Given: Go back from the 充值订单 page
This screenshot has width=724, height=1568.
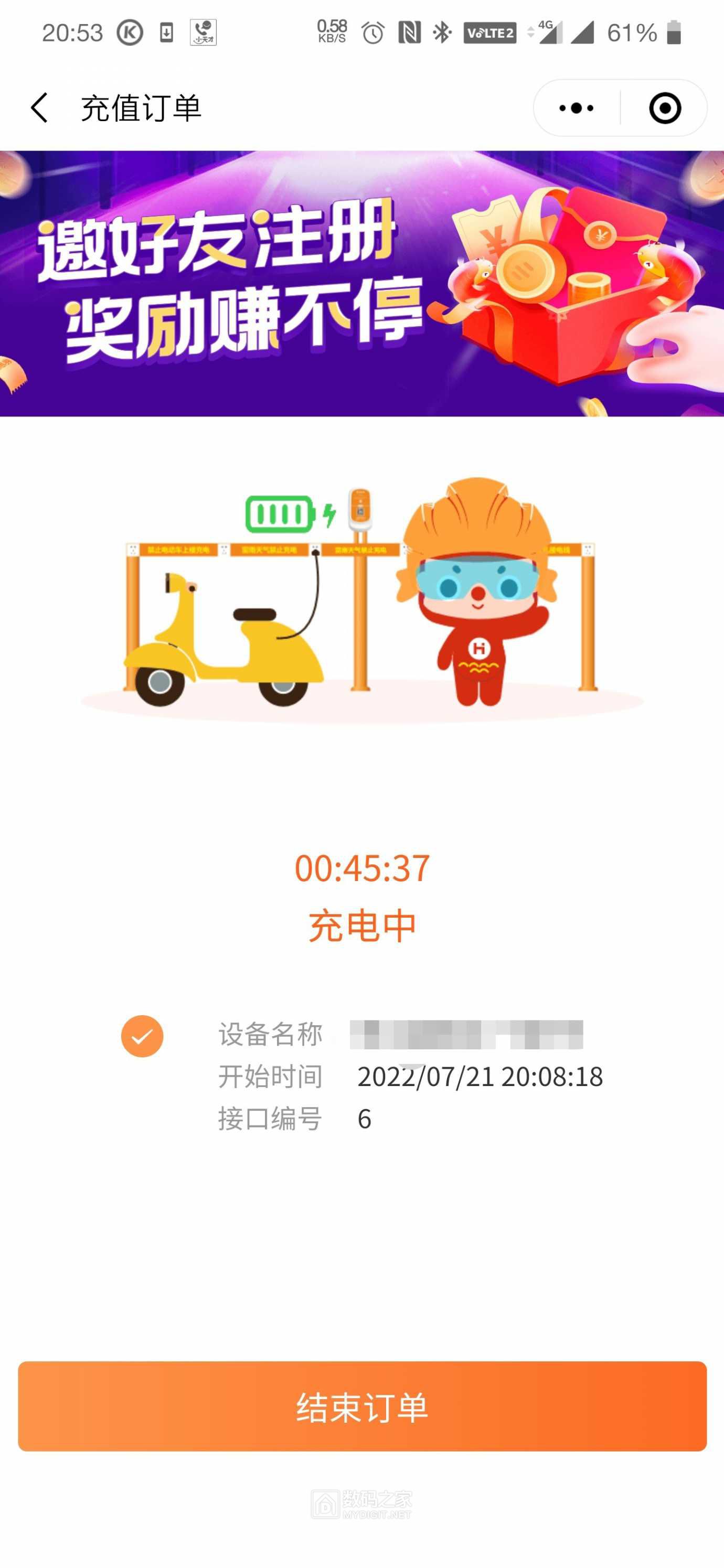Looking at the screenshot, I should coord(39,108).
